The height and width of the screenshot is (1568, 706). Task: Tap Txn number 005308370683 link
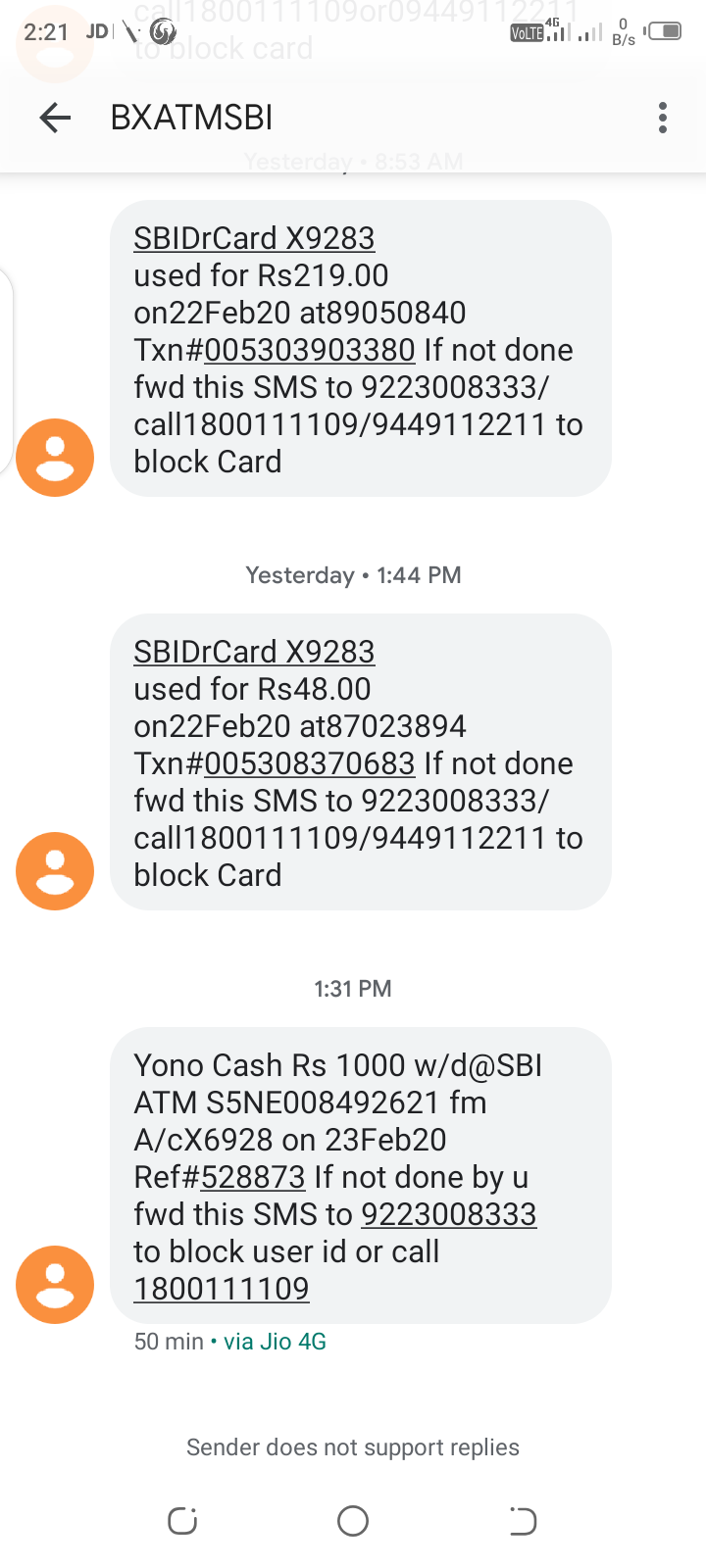pyautogui.click(x=310, y=763)
